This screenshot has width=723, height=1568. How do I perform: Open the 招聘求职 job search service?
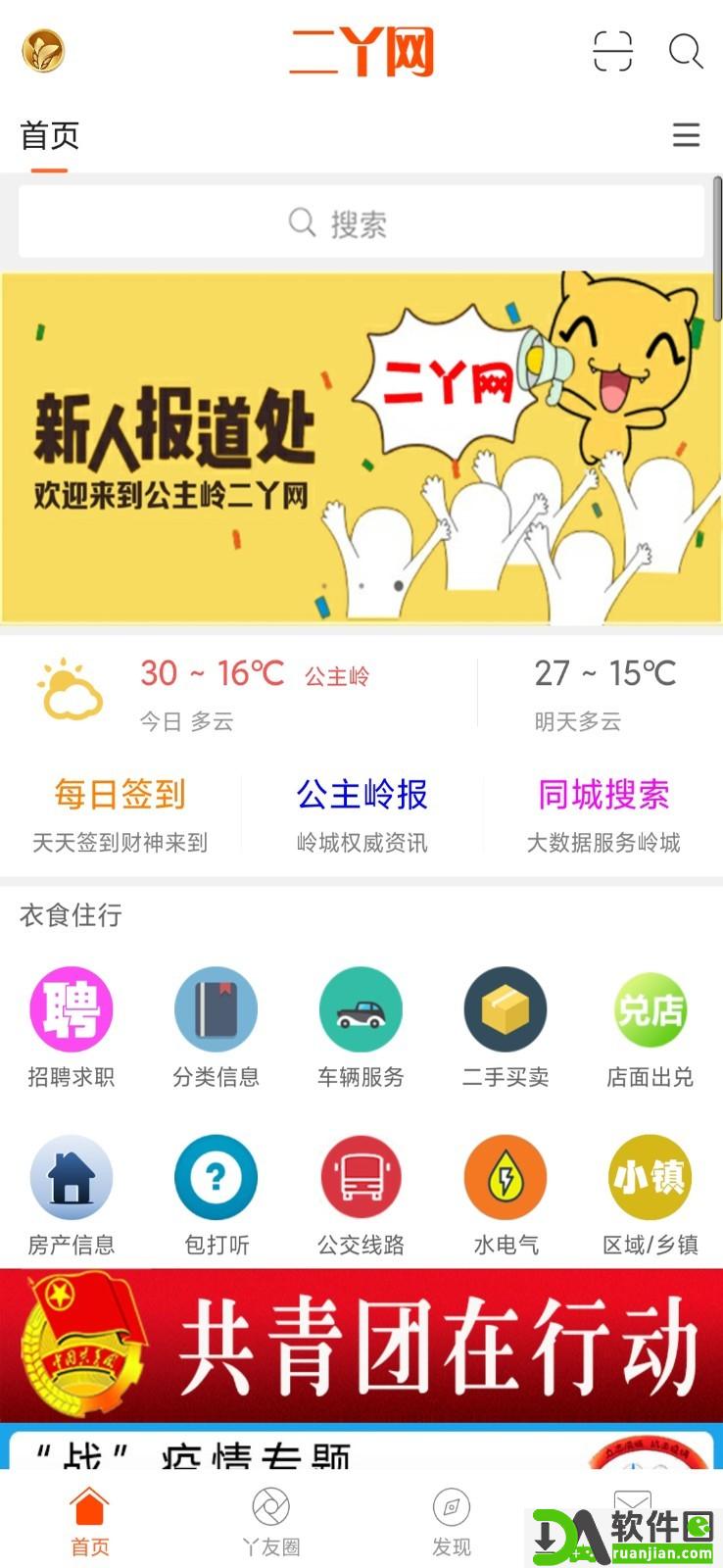click(x=72, y=1009)
